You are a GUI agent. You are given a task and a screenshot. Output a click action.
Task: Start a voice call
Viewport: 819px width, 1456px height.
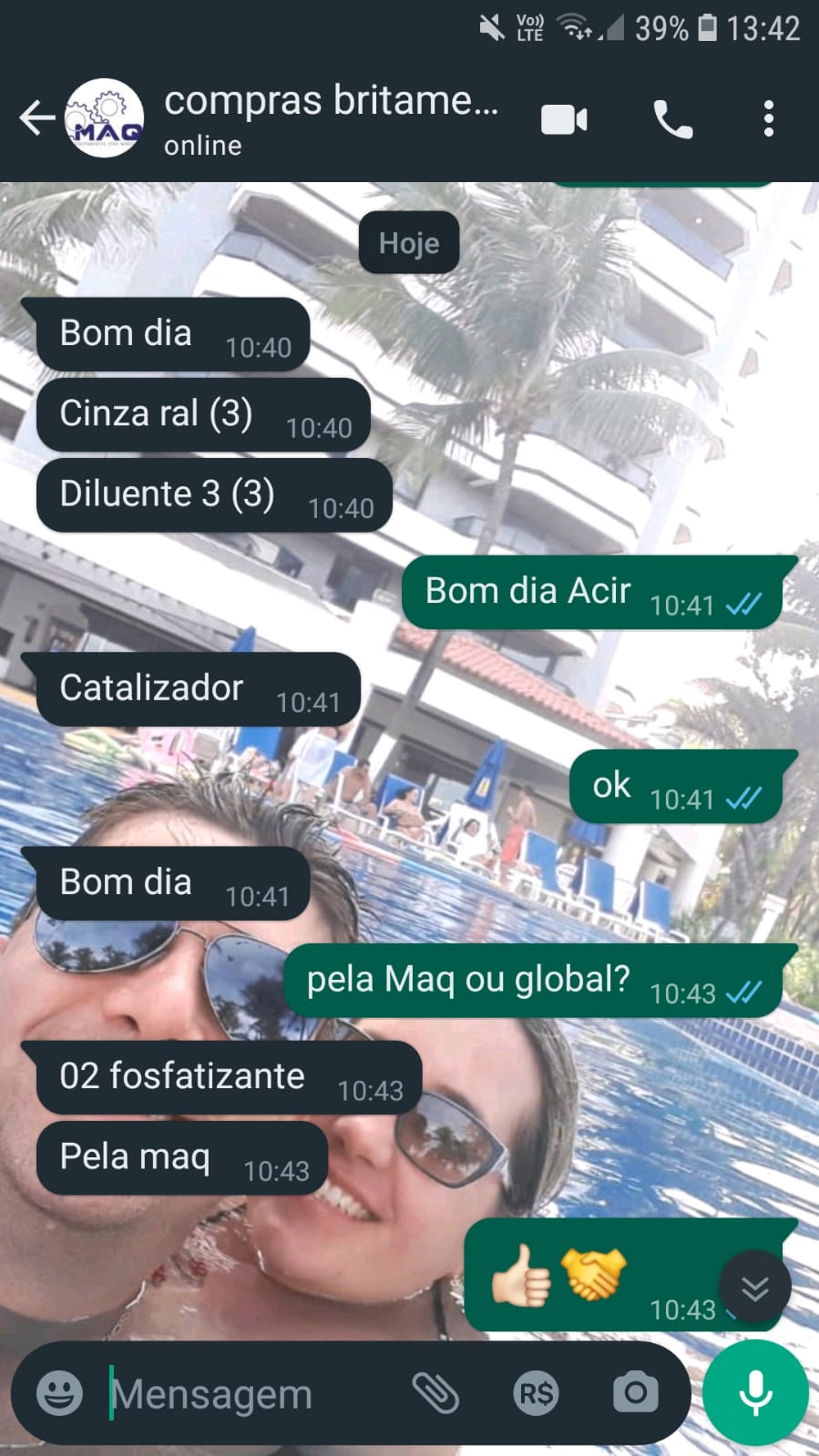click(x=673, y=119)
